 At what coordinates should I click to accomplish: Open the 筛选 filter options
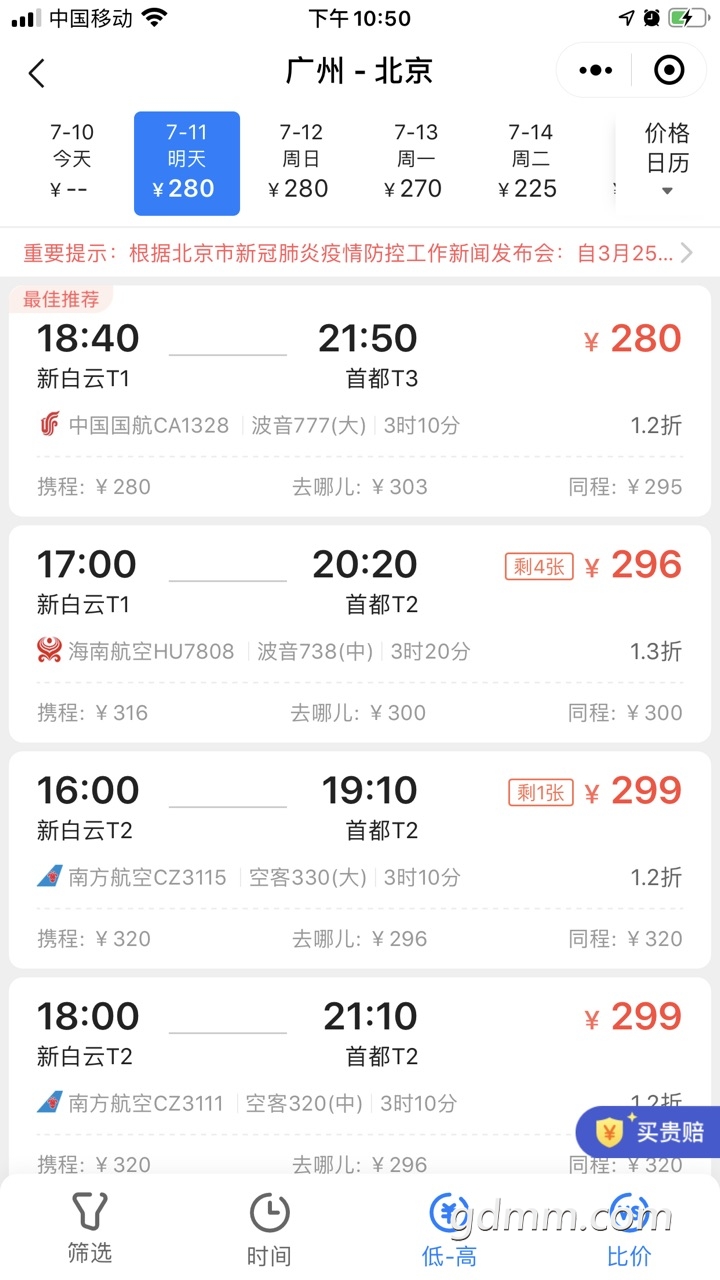90,1228
